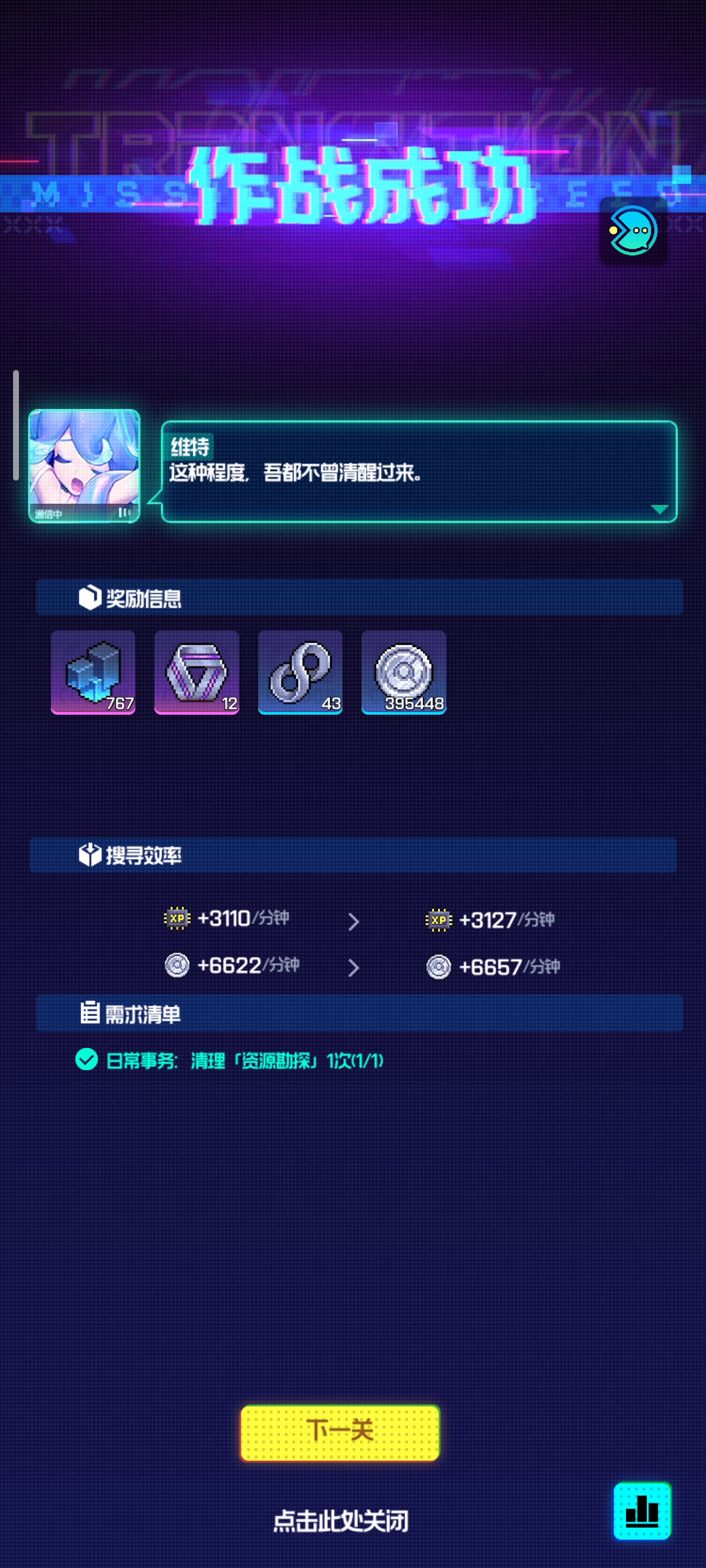Close the results via 点击此处关闭
Viewport: 706px width, 1568px height.
click(341, 1521)
